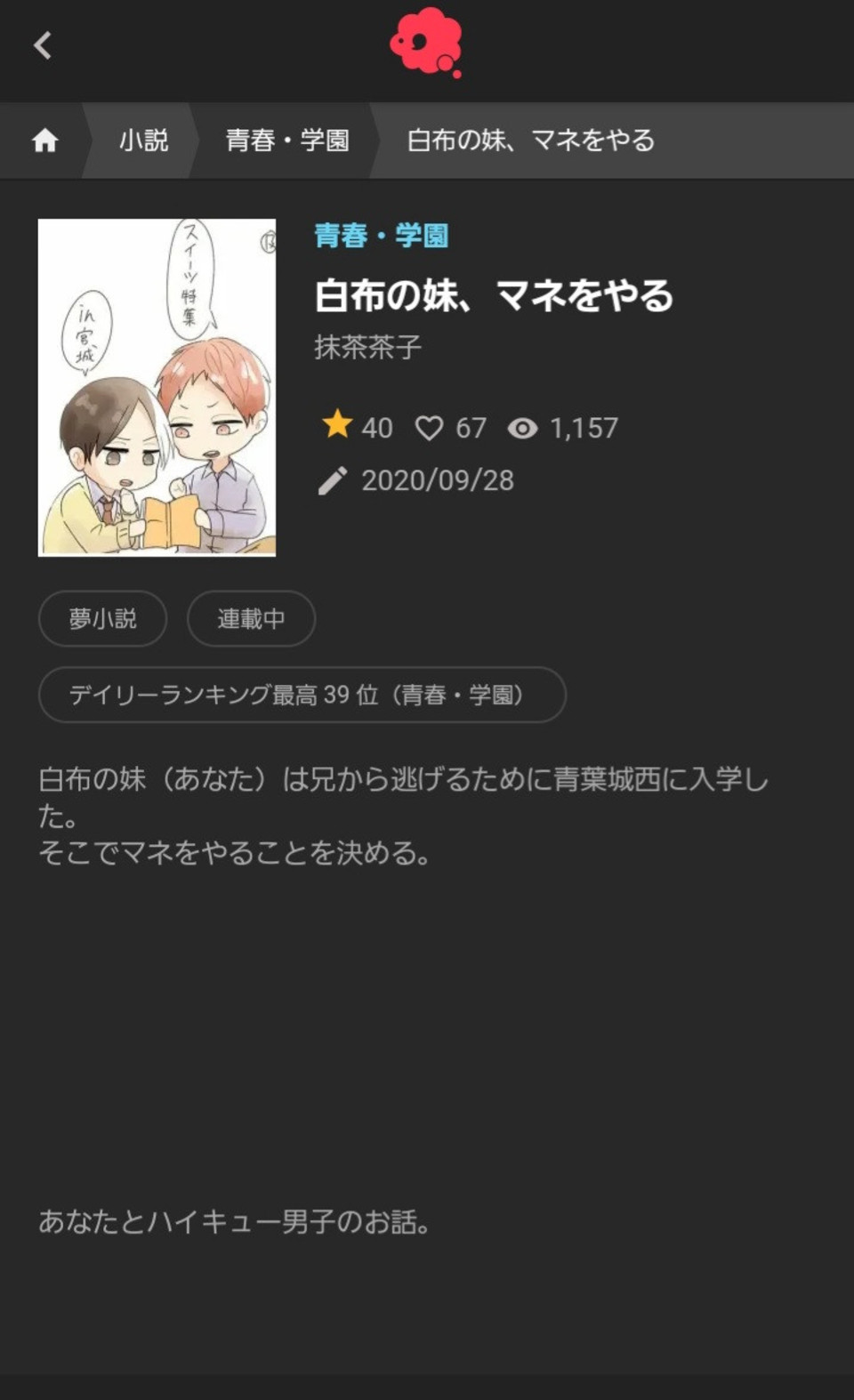Image resolution: width=854 pixels, height=1400 pixels.
Task: Open the cover illustration thumbnail
Action: (157, 387)
